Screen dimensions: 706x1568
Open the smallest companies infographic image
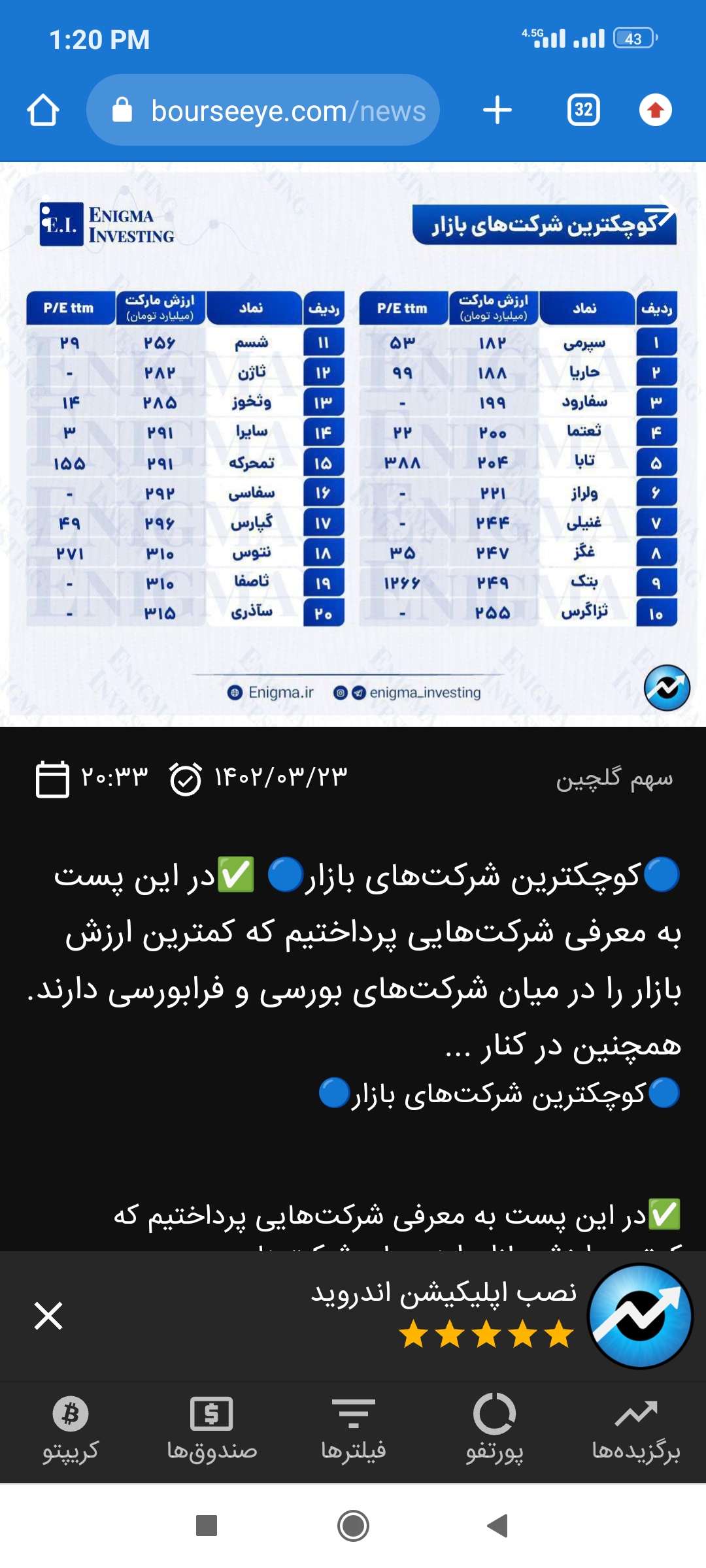353,444
